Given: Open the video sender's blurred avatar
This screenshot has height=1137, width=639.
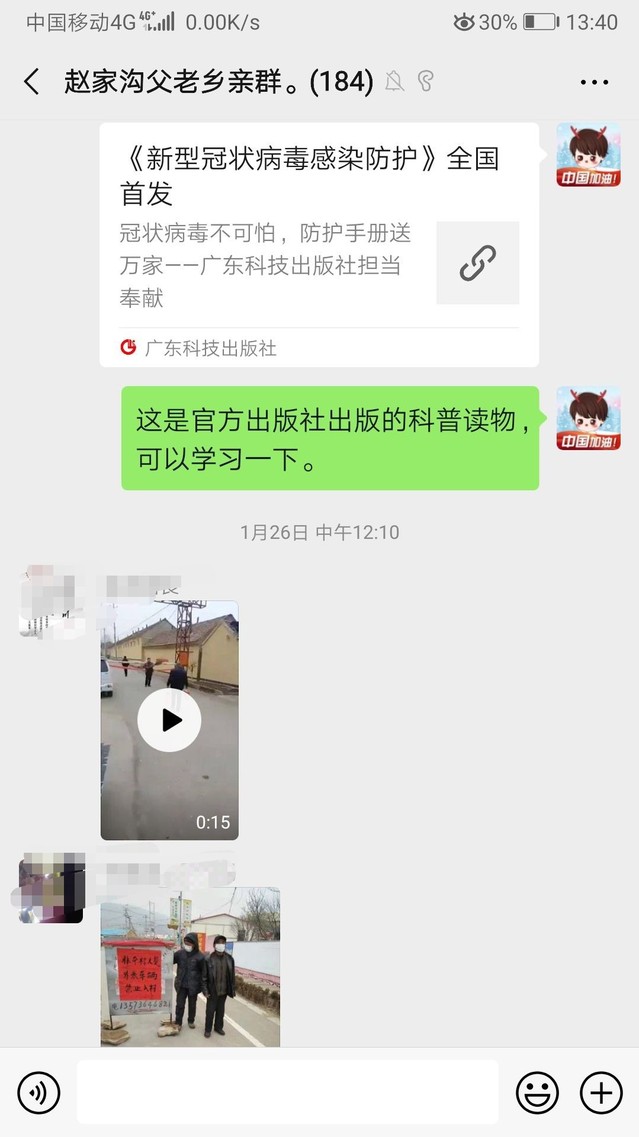Looking at the screenshot, I should (51, 603).
